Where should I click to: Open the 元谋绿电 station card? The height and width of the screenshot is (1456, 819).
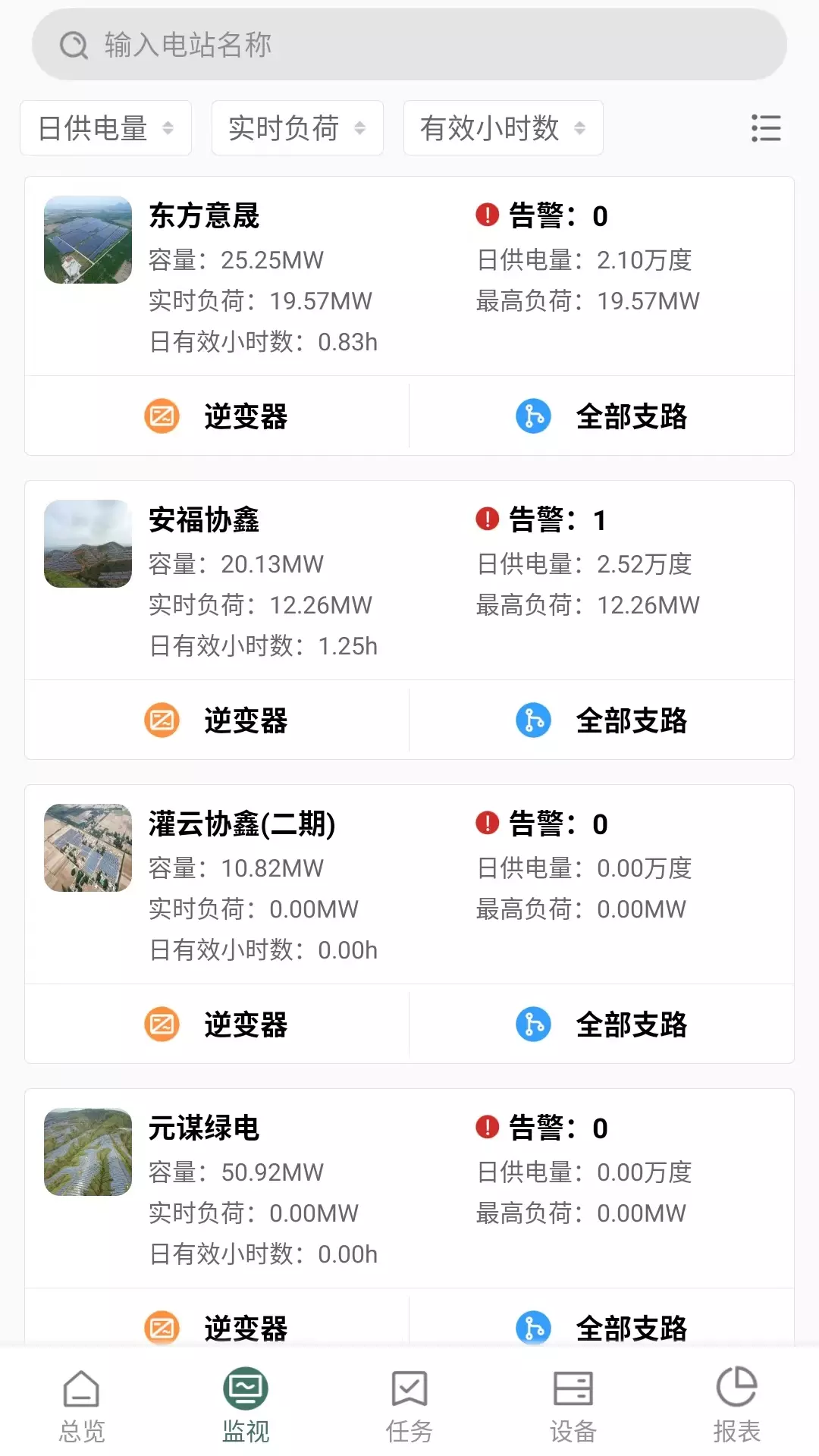coord(409,1189)
